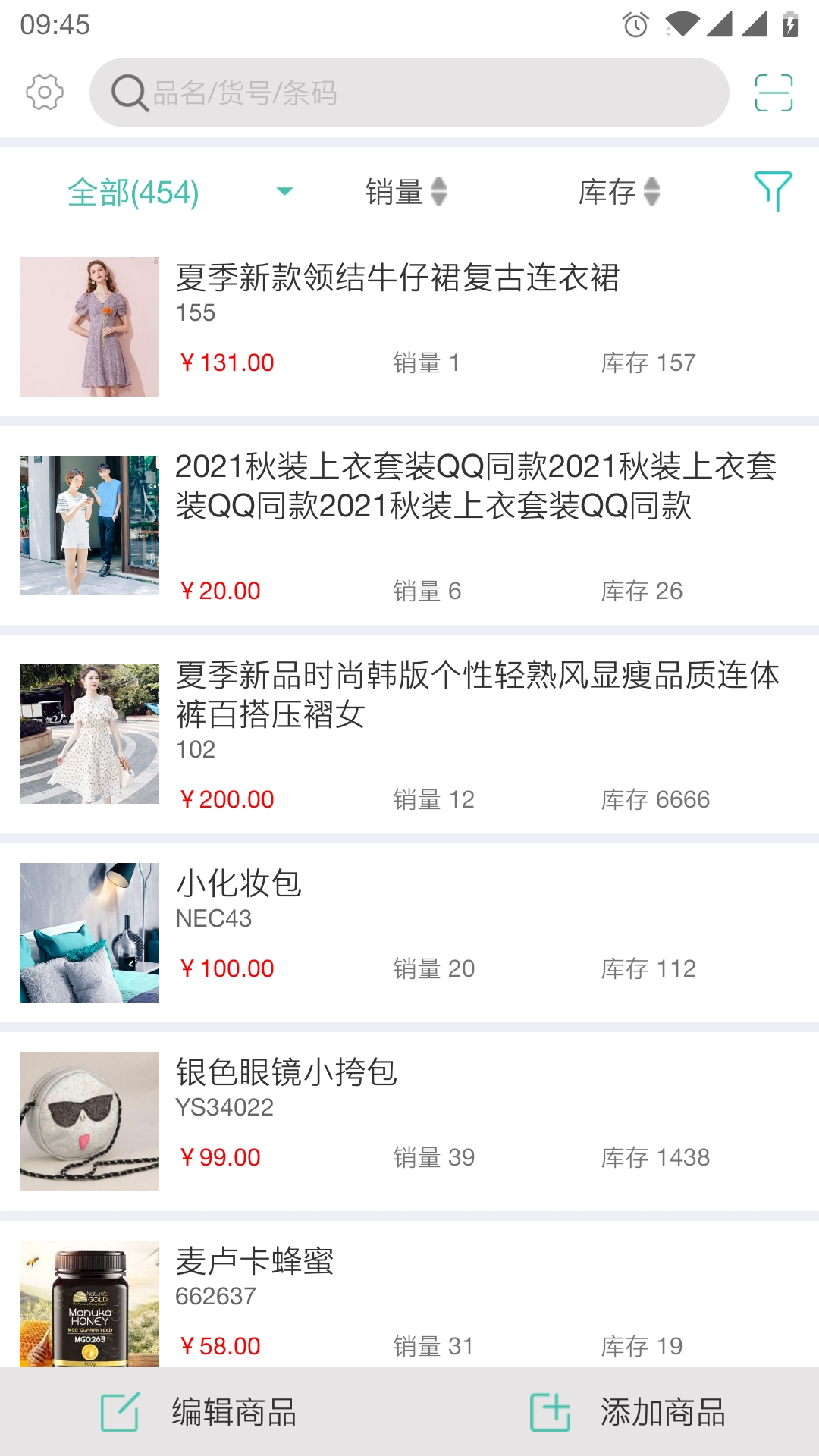Toggle the battery charging indicator
Screen dimensions: 819x1456
789,23
